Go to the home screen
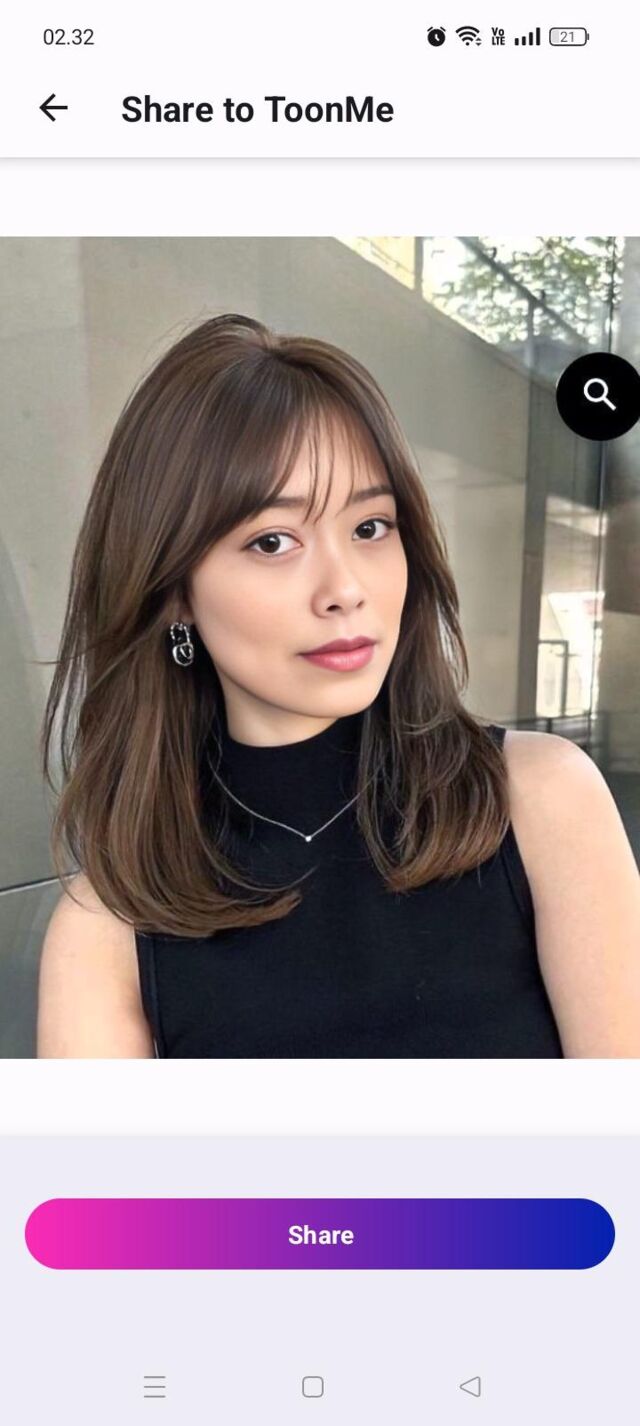The image size is (640, 1426). tap(313, 1386)
